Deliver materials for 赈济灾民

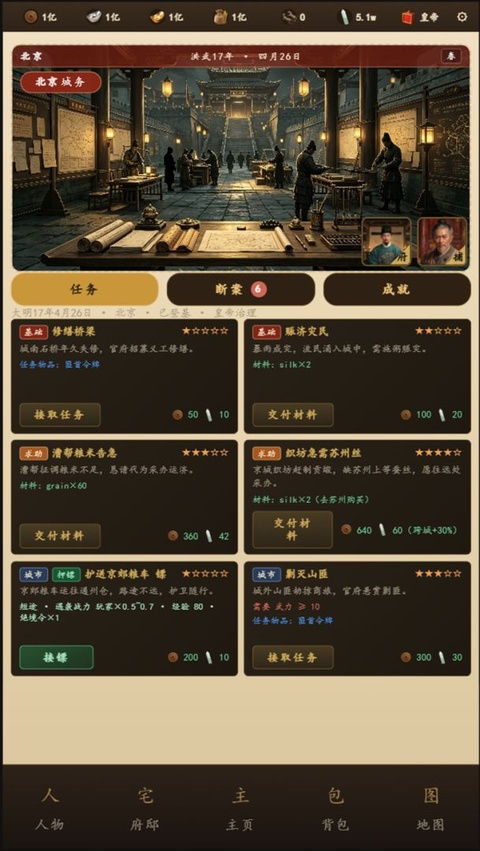pyautogui.click(x=293, y=415)
